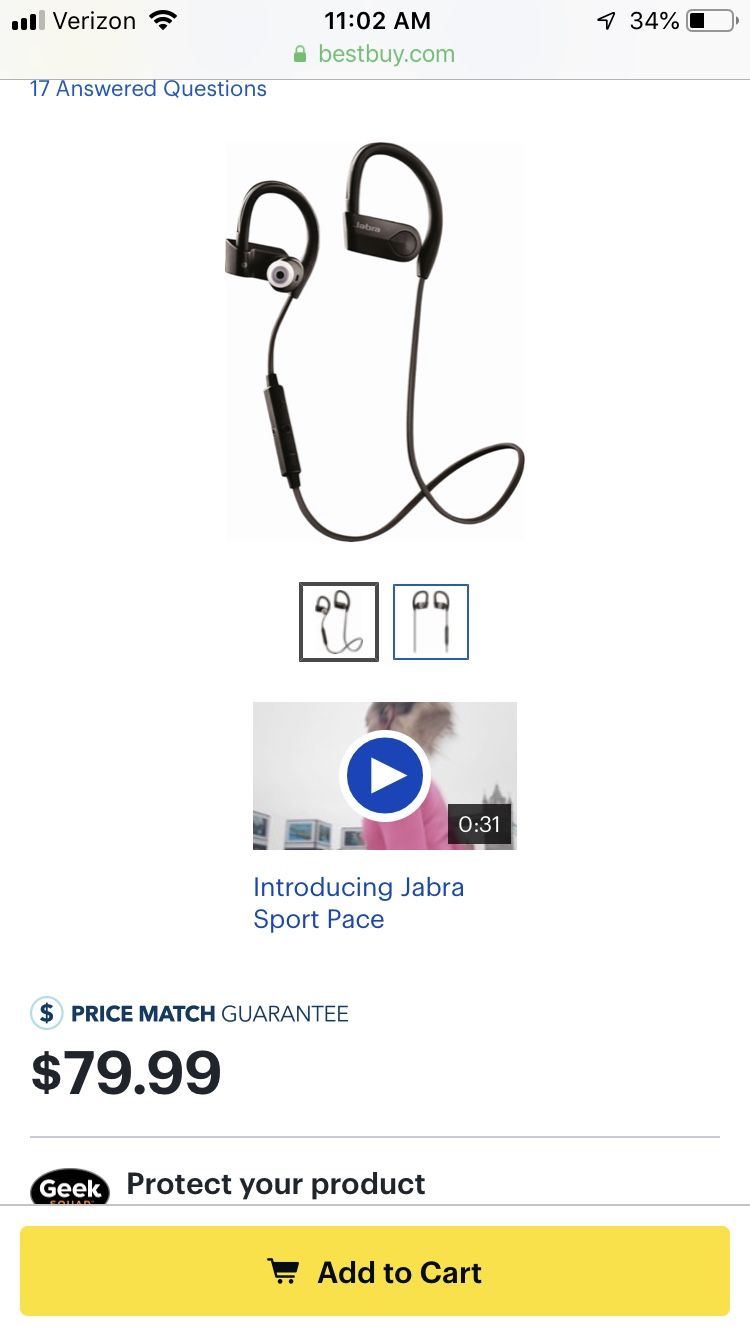Open the 17 Answered Questions link
The height and width of the screenshot is (1334, 750).
(x=148, y=88)
